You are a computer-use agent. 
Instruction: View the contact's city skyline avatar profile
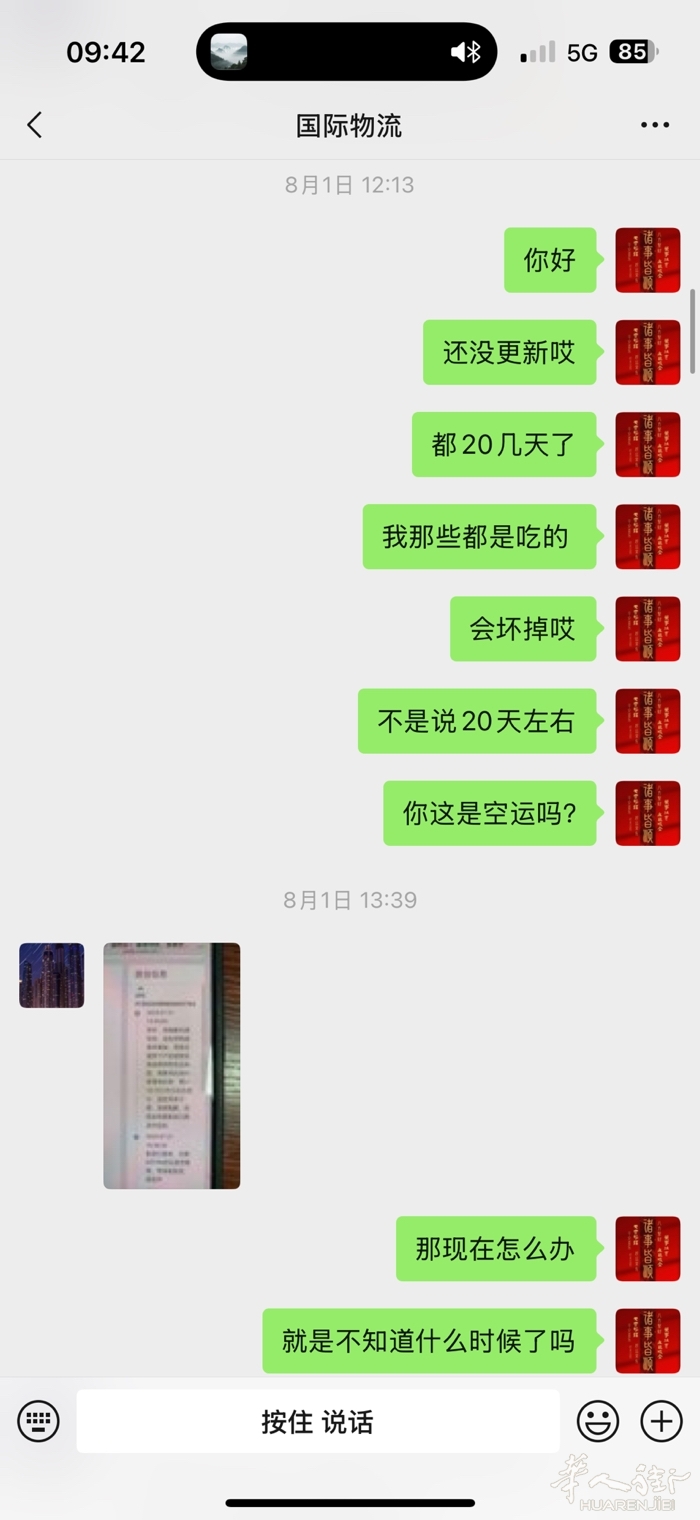click(x=52, y=975)
